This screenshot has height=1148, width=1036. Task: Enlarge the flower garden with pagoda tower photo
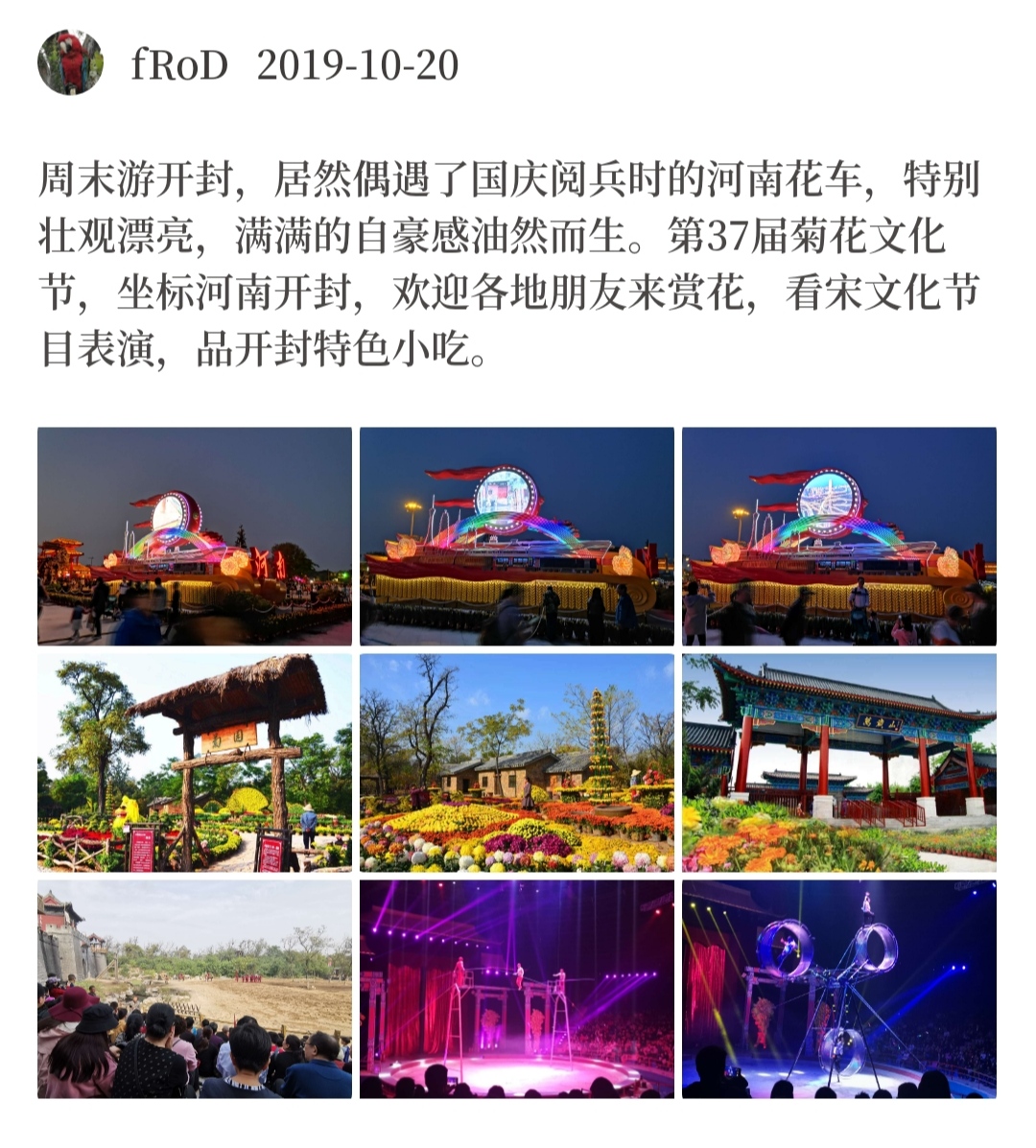(x=517, y=762)
